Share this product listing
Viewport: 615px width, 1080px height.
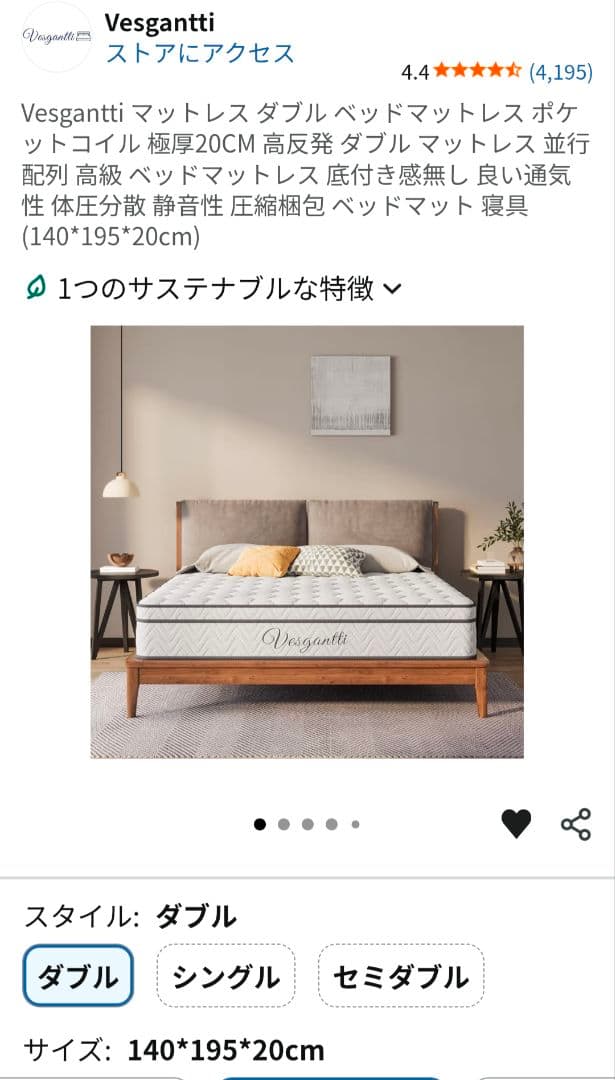(575, 824)
